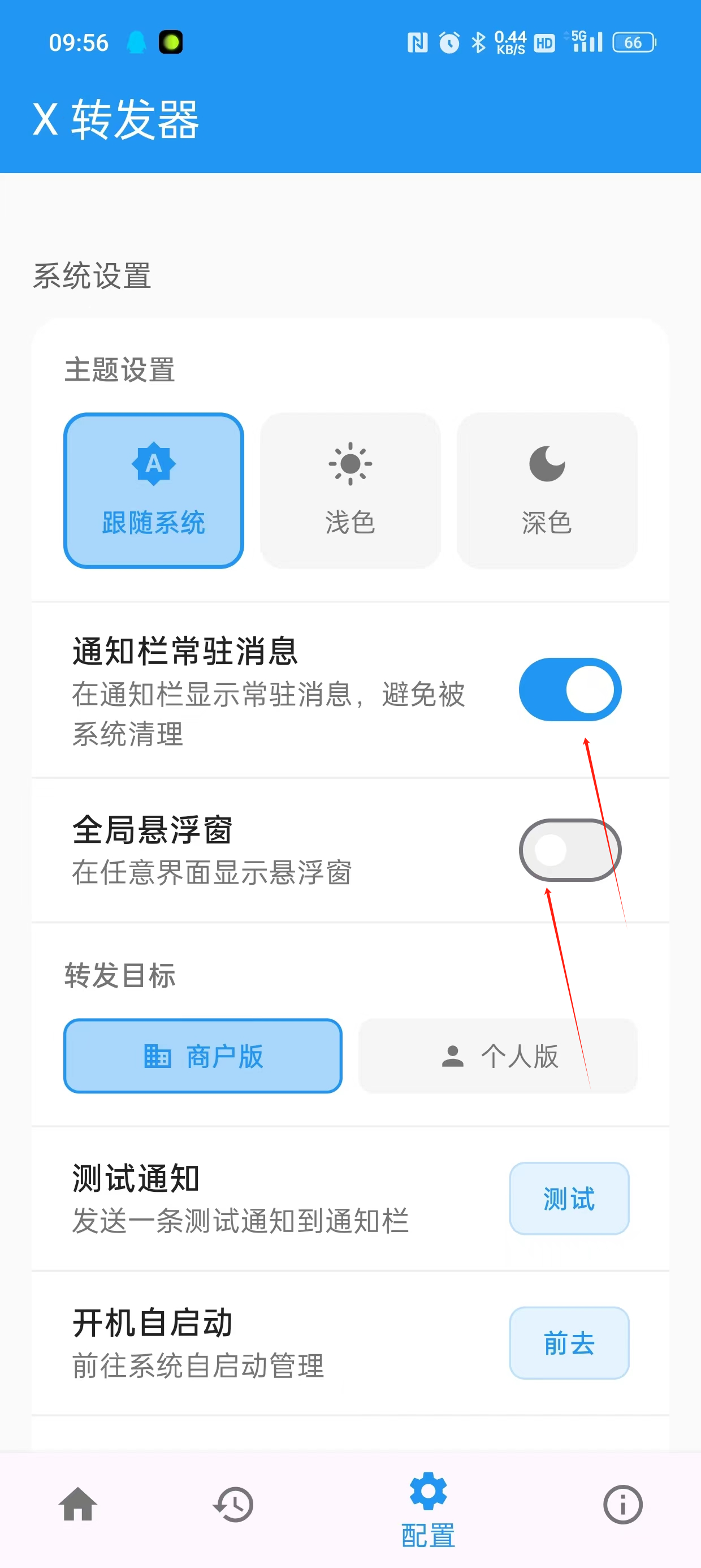Select the 跟随系统 theme option
This screenshot has width=701, height=1568.
153,490
